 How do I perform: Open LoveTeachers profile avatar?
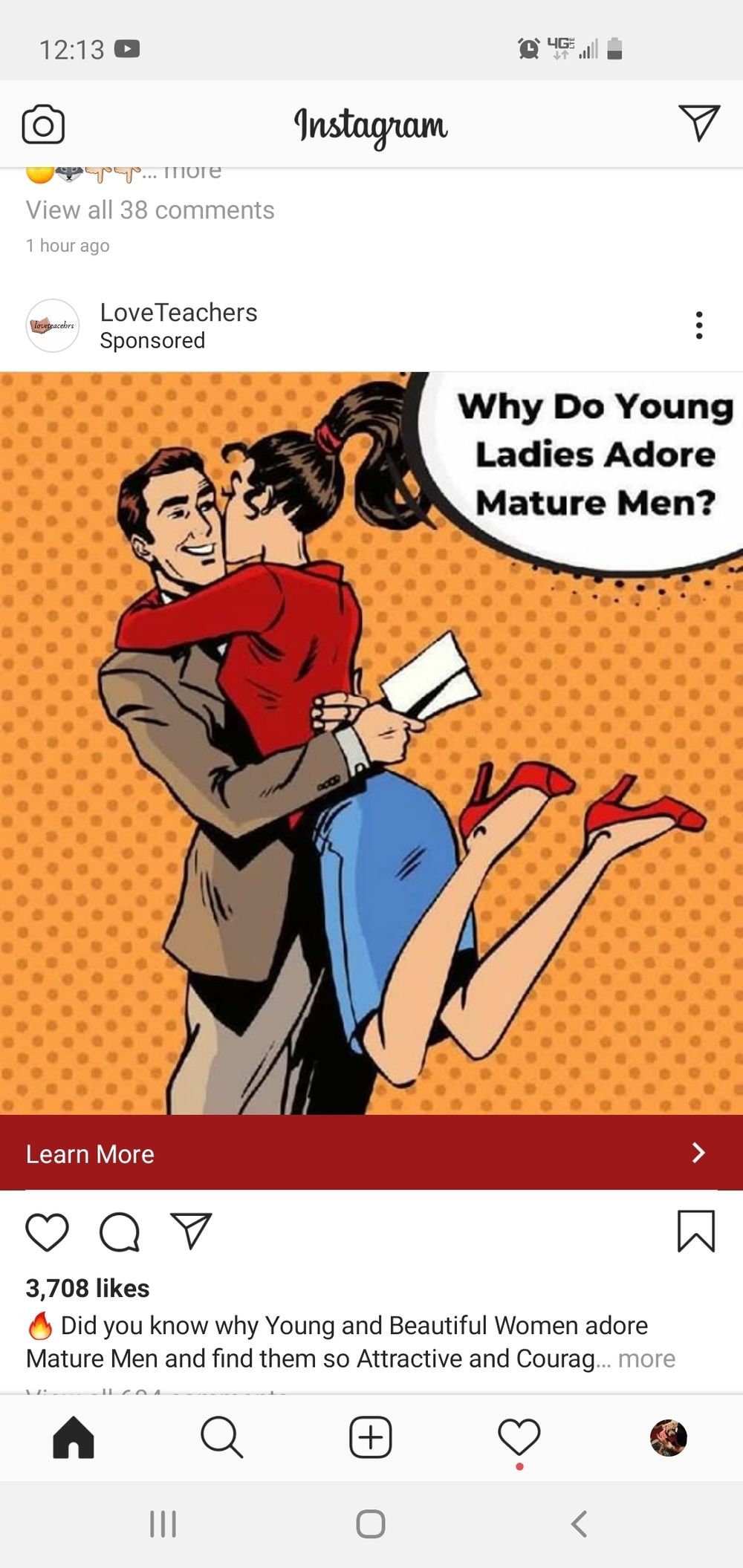[53, 325]
